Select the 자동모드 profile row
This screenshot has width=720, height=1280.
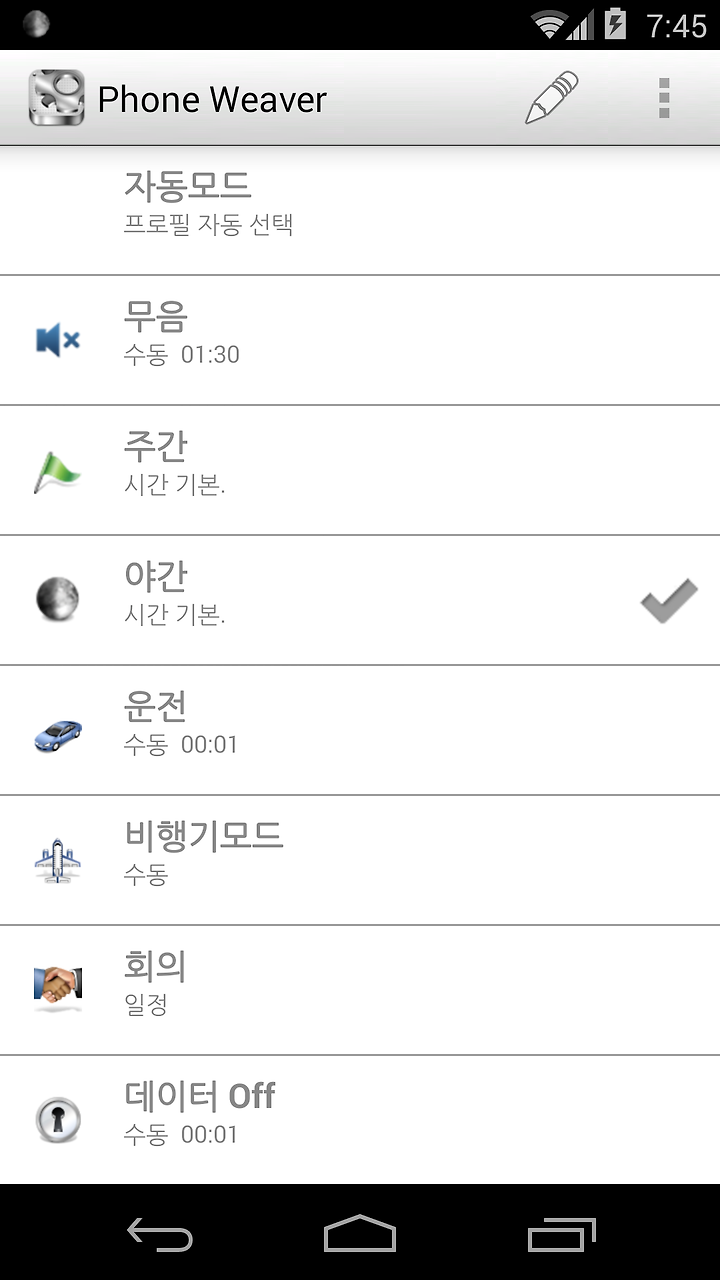coord(360,210)
